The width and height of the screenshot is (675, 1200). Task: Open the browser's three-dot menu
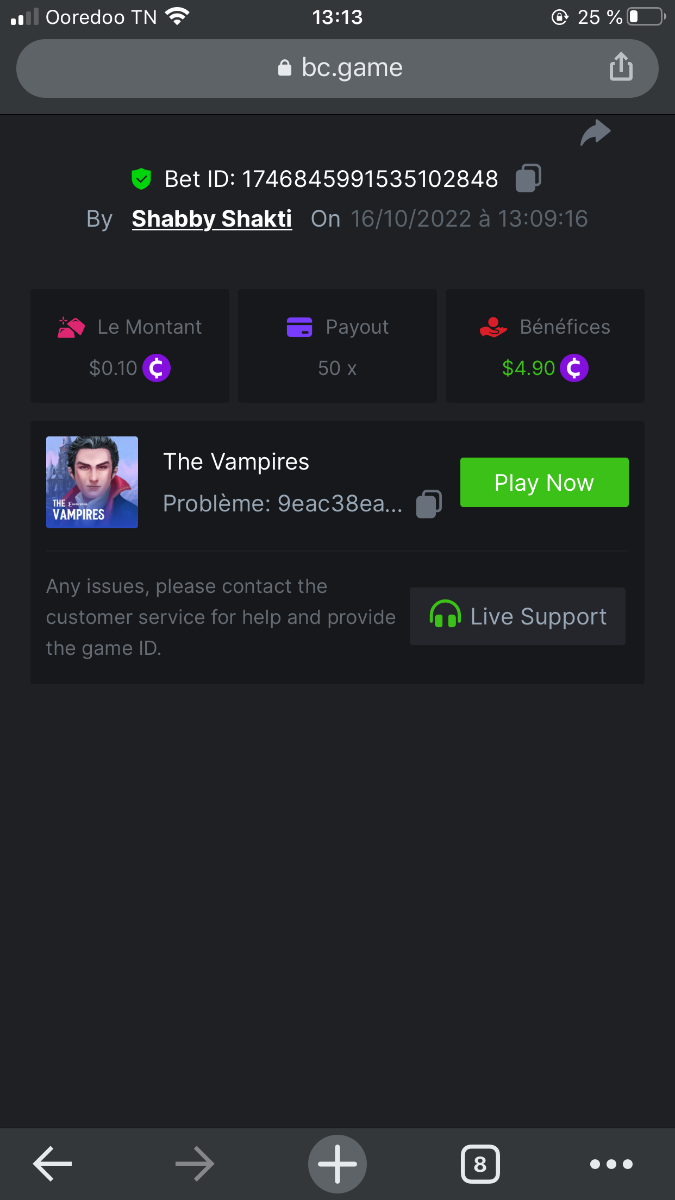click(x=611, y=1164)
